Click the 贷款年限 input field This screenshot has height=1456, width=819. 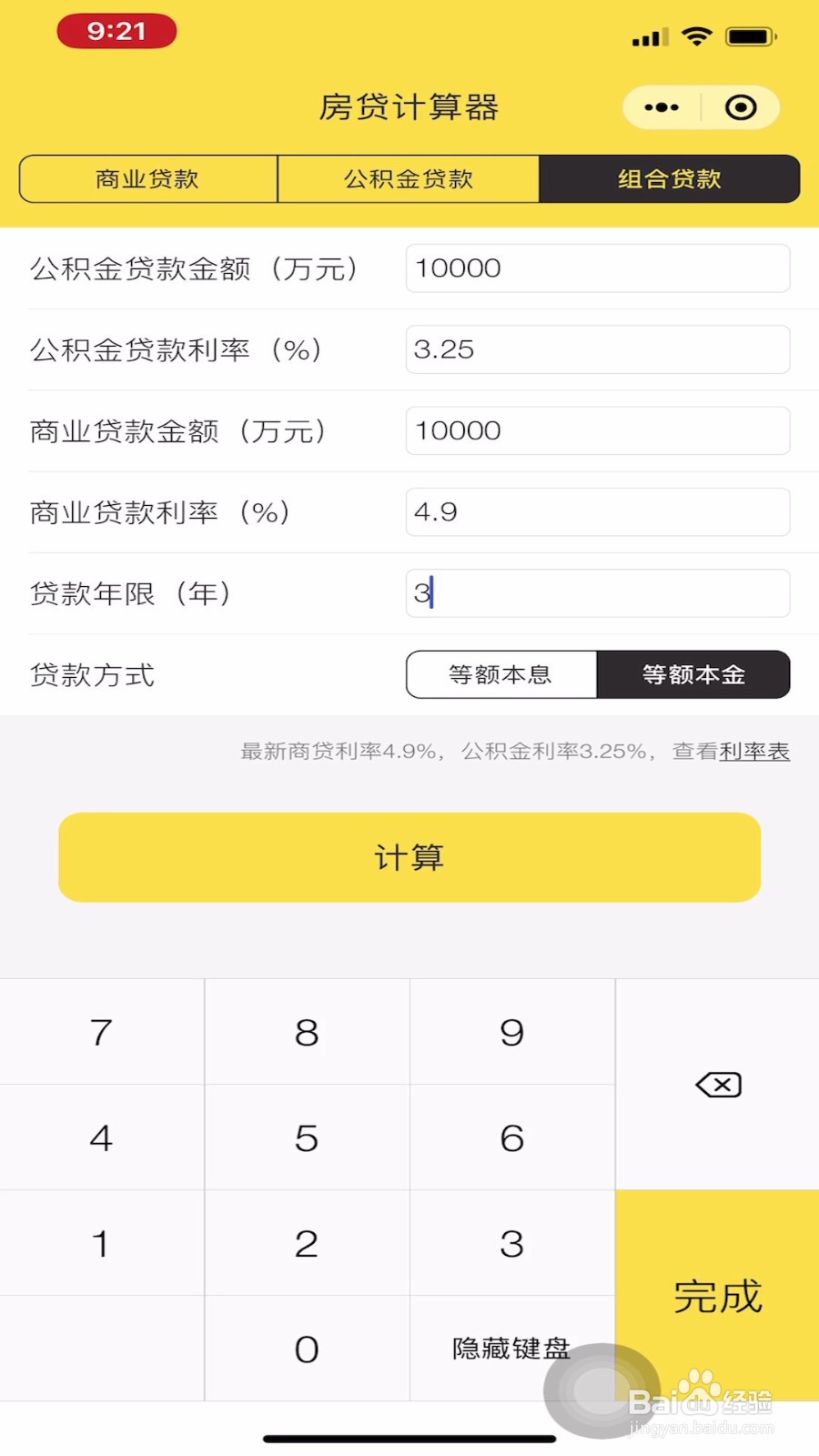coord(597,592)
